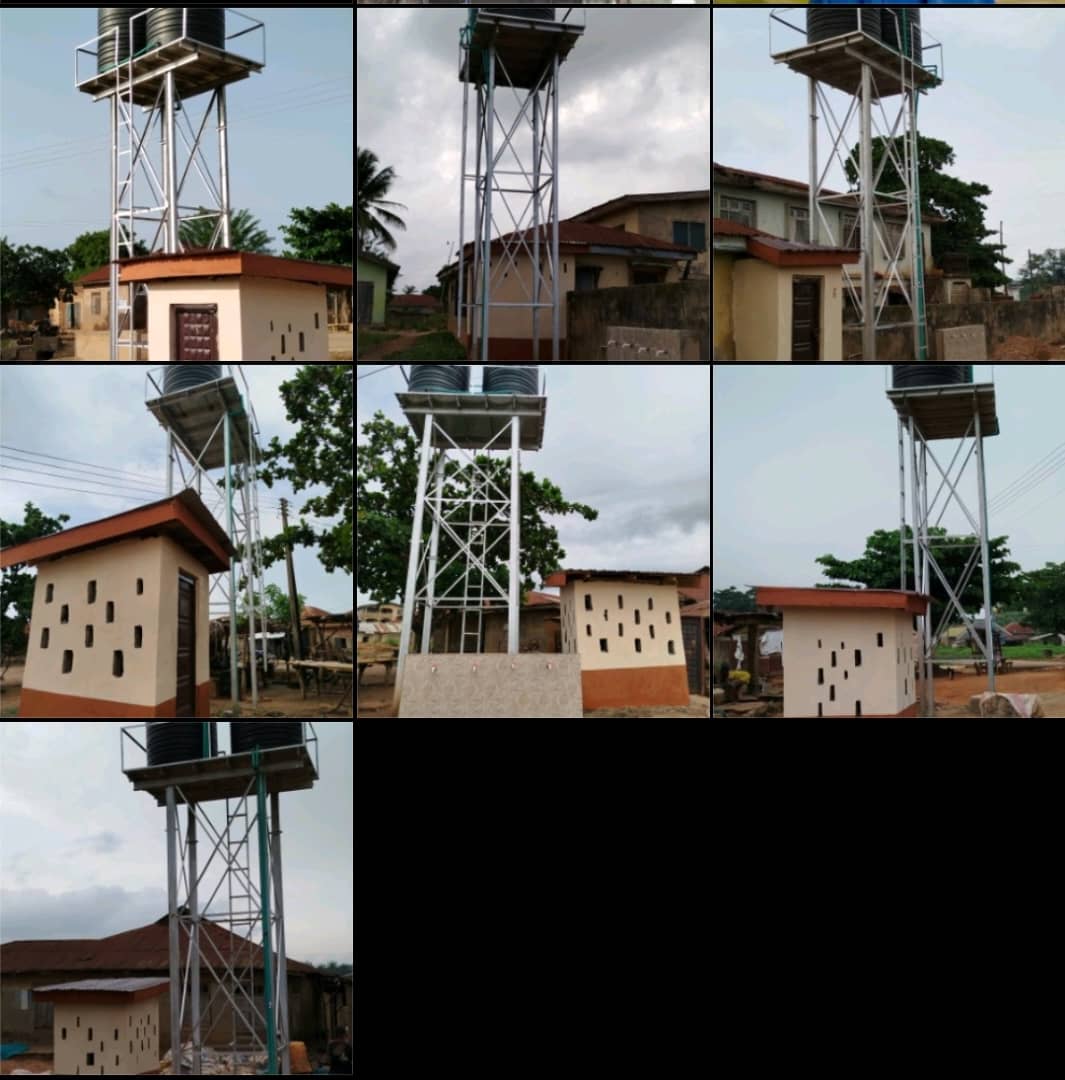Open the photo with the red dirt road
Viewport: 1065px width, 1080px height.
point(888,541)
